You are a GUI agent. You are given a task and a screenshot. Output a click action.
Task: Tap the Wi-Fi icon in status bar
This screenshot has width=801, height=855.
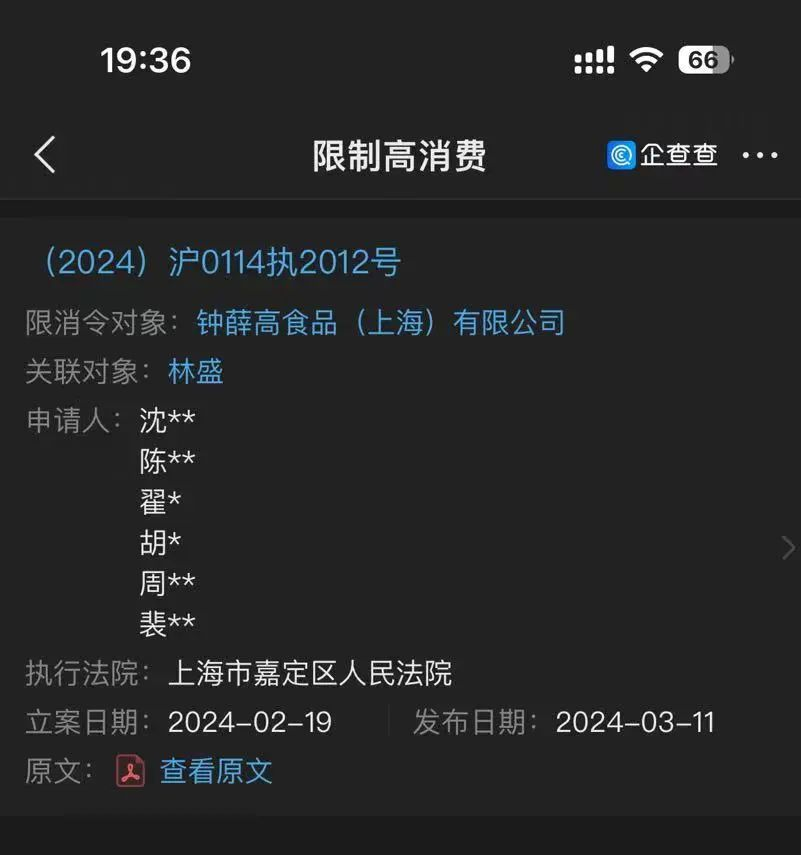pyautogui.click(x=646, y=60)
